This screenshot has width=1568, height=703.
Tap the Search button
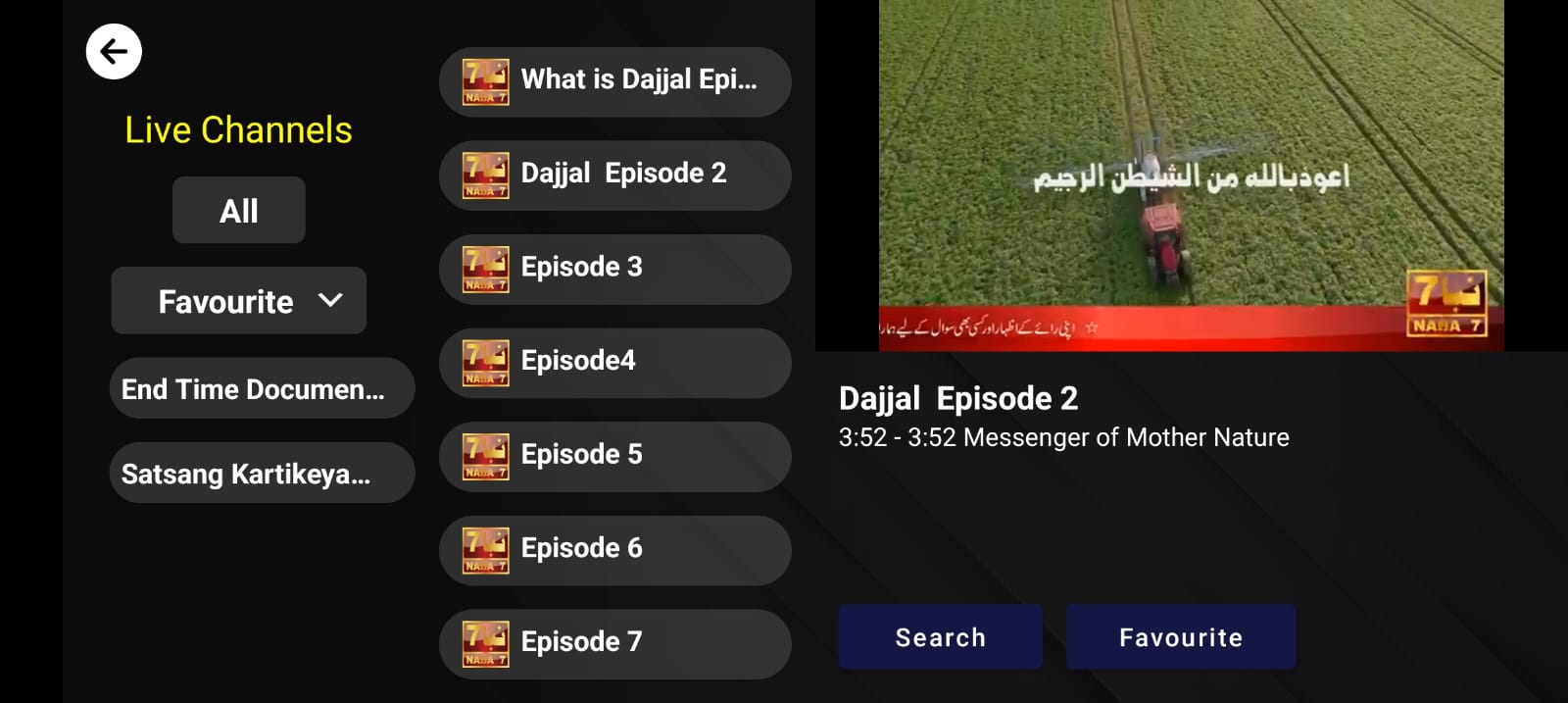pos(940,637)
